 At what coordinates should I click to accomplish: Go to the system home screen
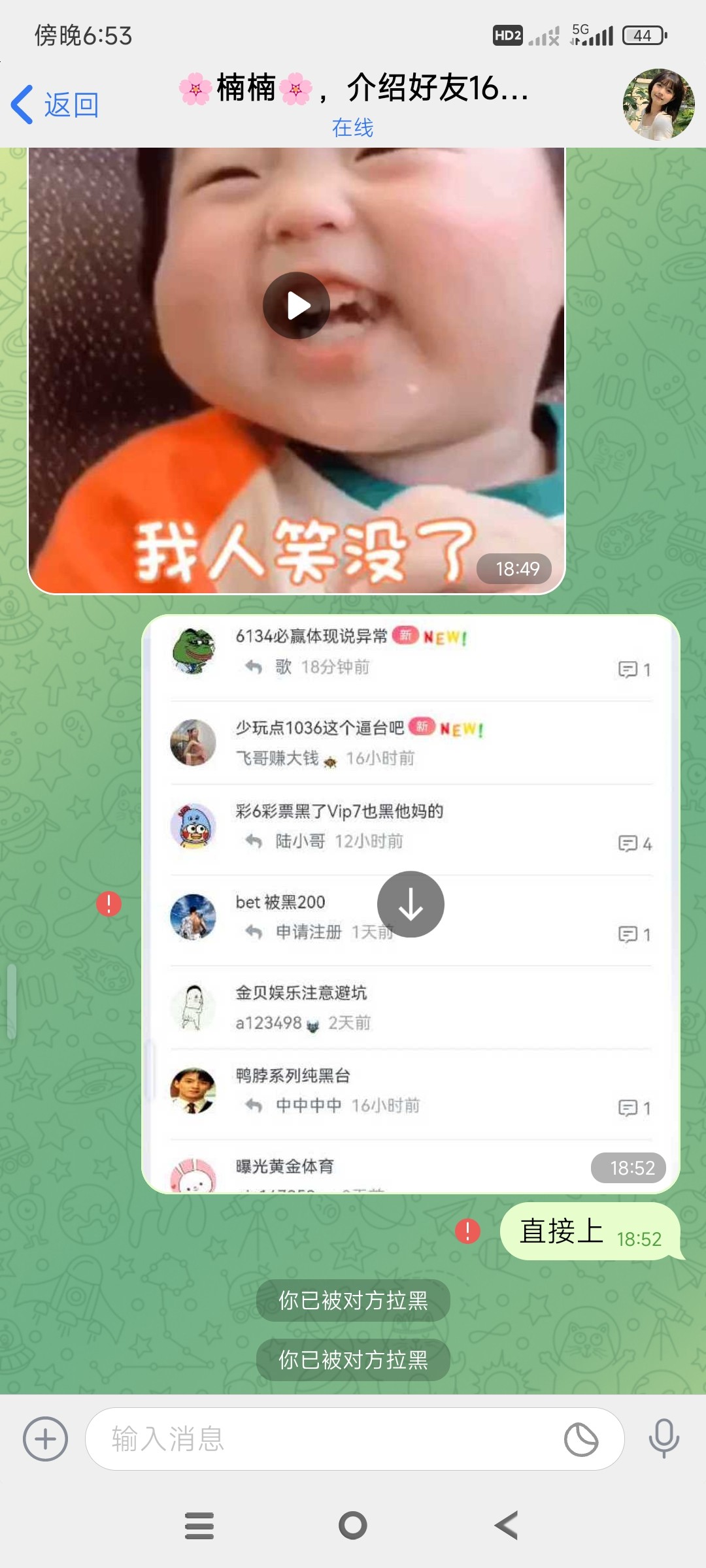(x=353, y=1526)
